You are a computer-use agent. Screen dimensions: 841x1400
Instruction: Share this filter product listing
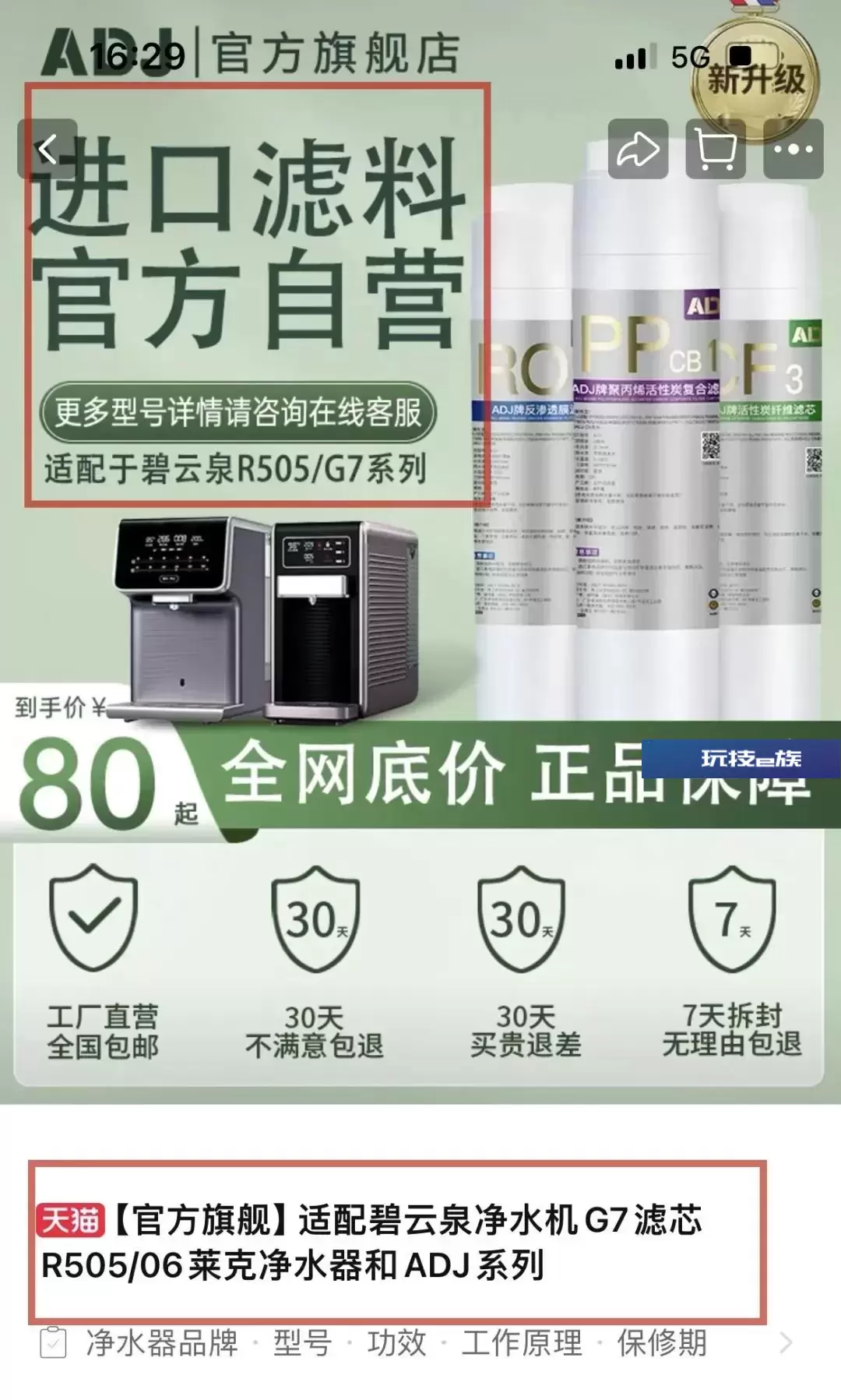point(638,149)
